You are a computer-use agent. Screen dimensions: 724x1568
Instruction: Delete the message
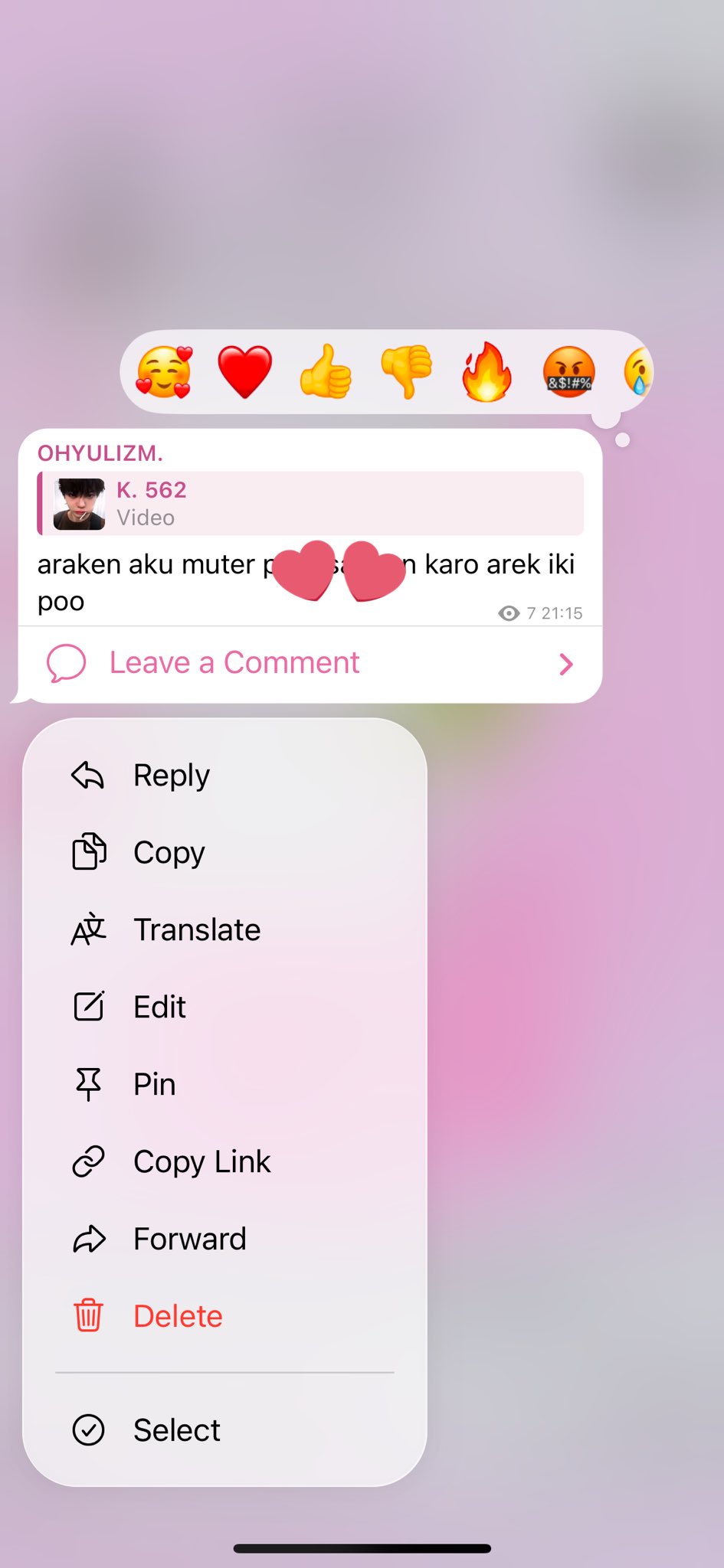click(178, 1316)
